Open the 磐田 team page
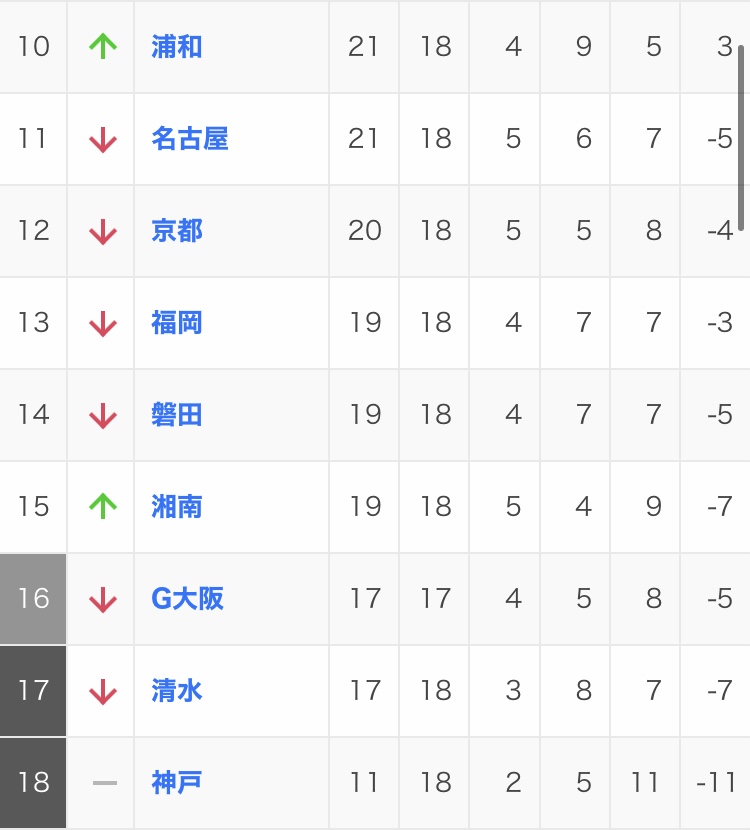The height and width of the screenshot is (830, 750). [x=177, y=415]
